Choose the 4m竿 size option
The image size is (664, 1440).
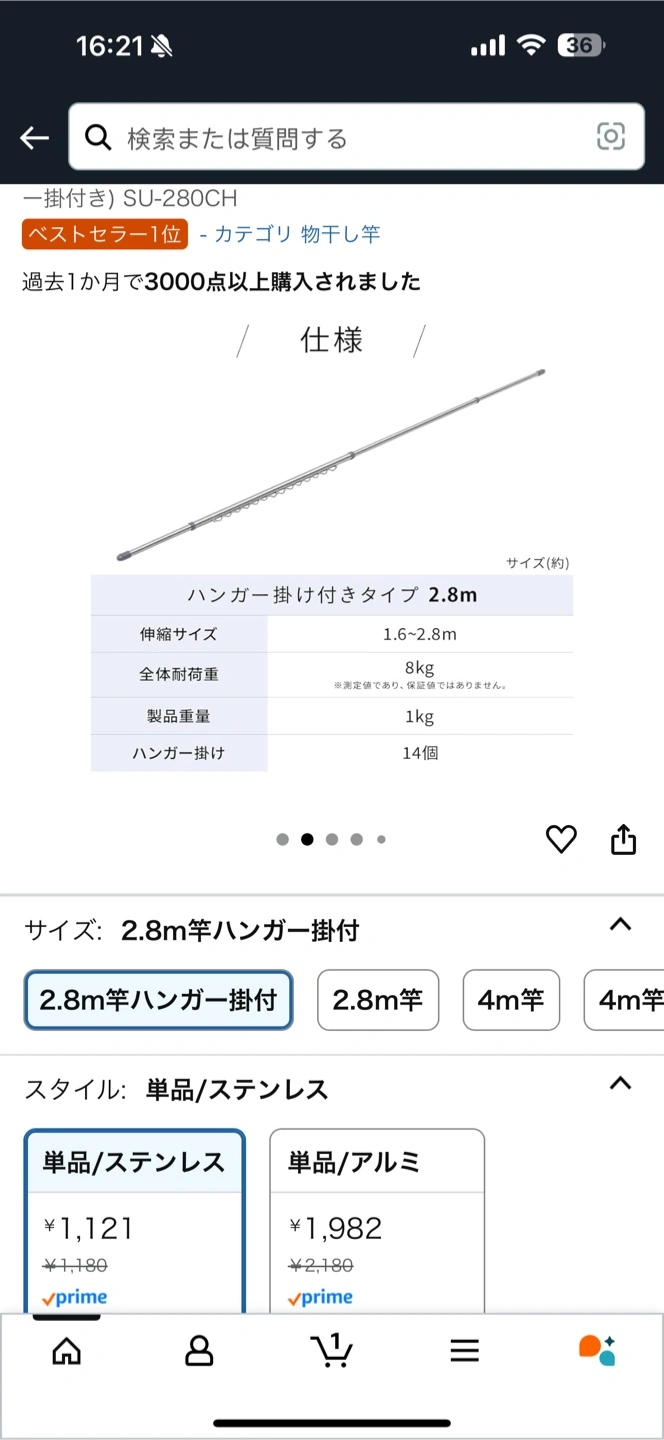pyautogui.click(x=511, y=1000)
